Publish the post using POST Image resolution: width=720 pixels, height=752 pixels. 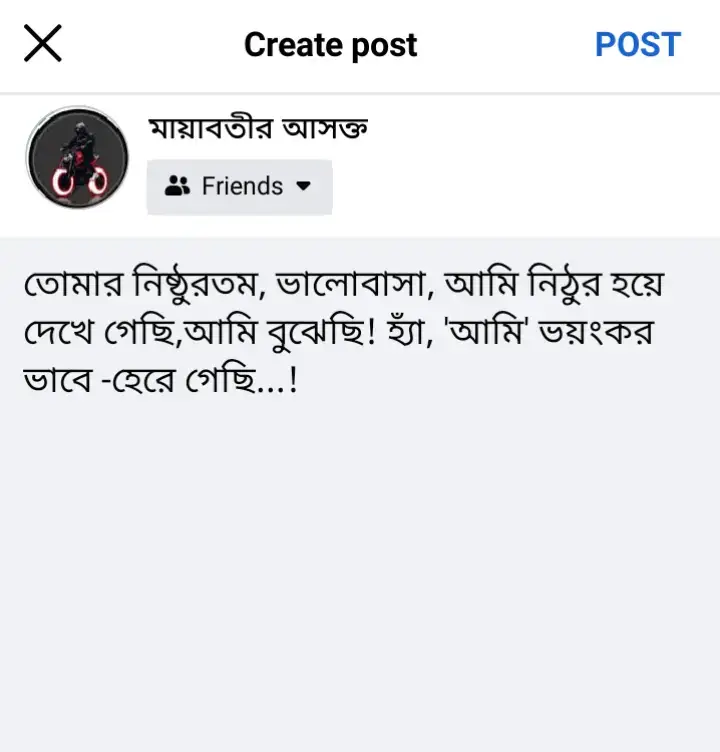638,44
